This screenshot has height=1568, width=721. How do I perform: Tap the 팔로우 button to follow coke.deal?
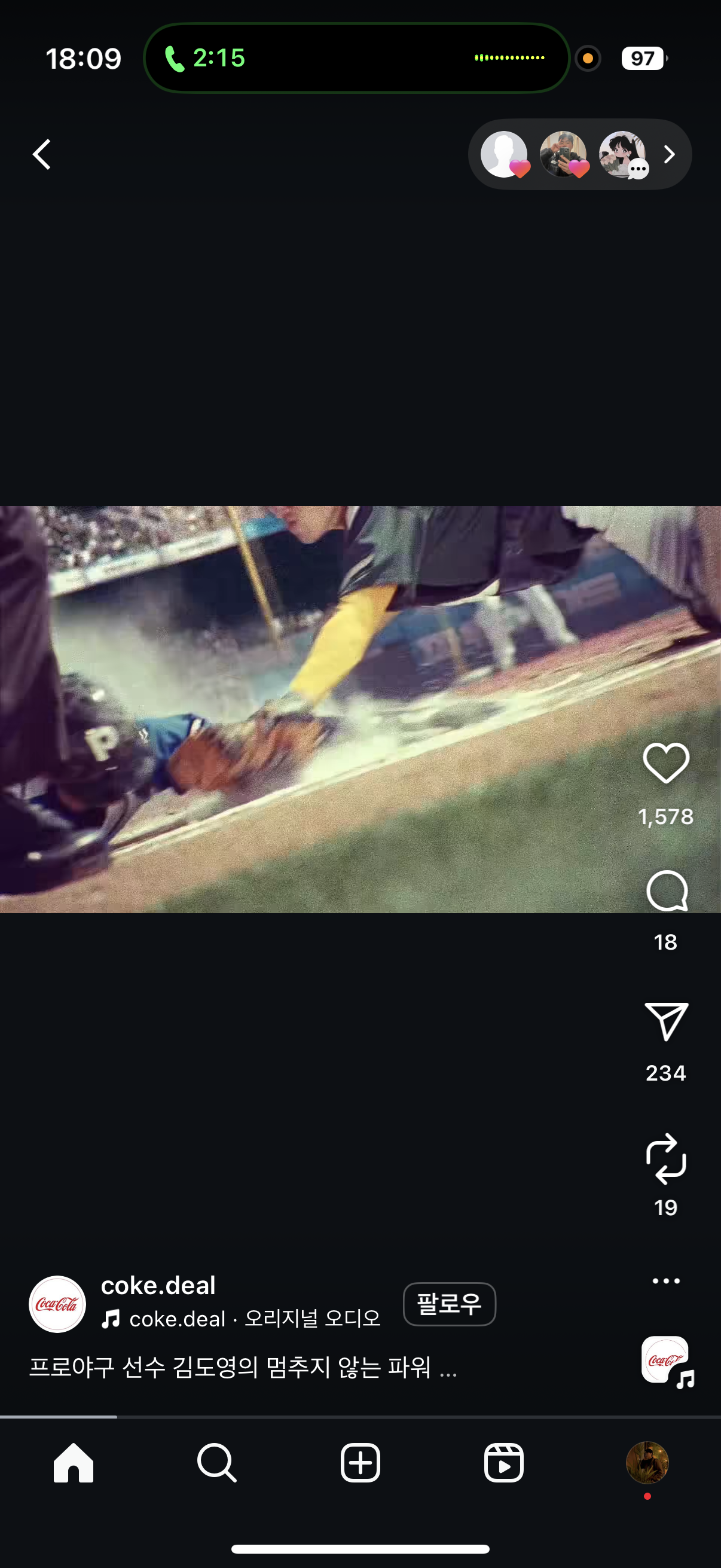(449, 1304)
